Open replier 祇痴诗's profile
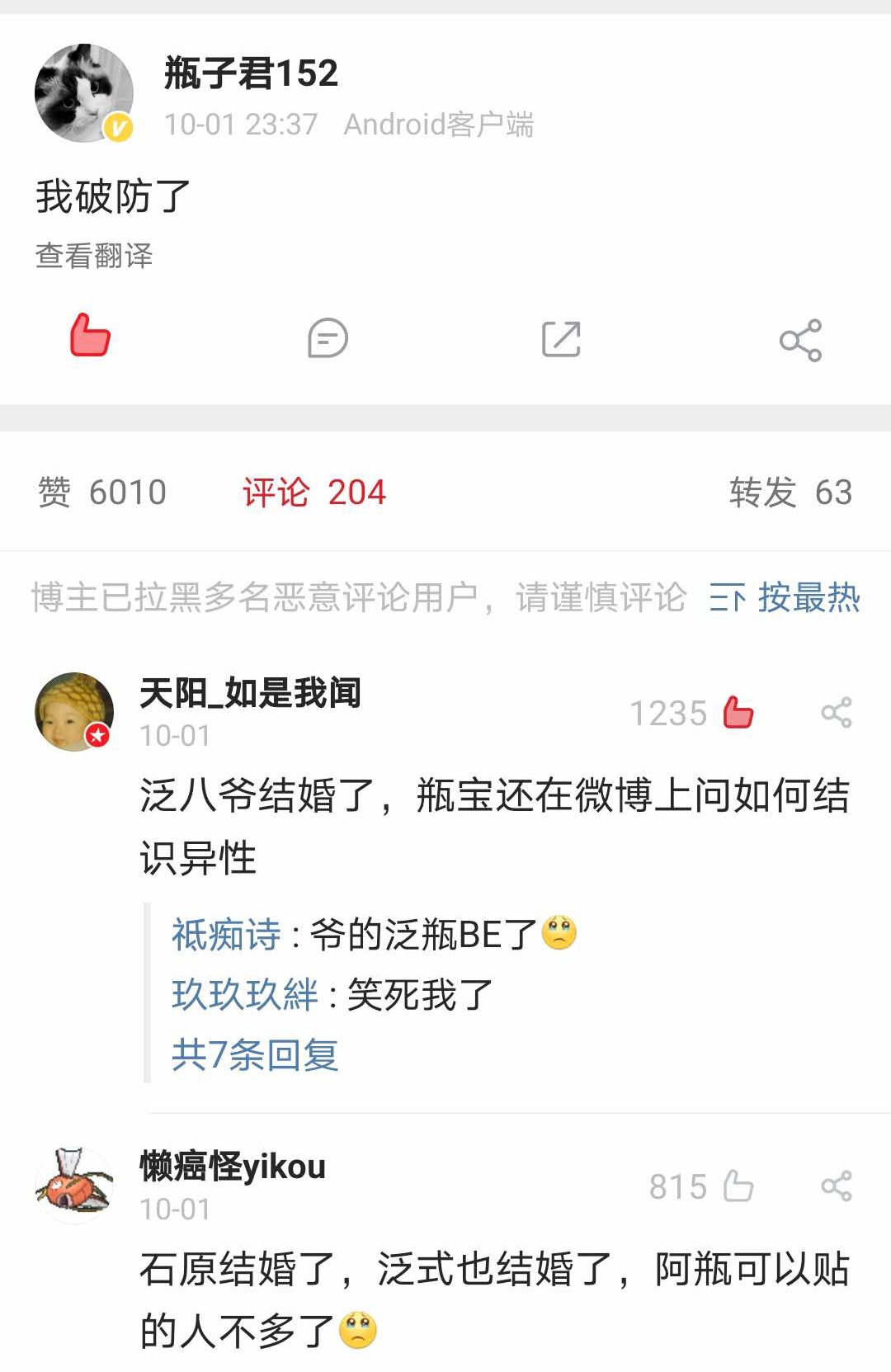This screenshot has height=1372, width=891. (226, 935)
